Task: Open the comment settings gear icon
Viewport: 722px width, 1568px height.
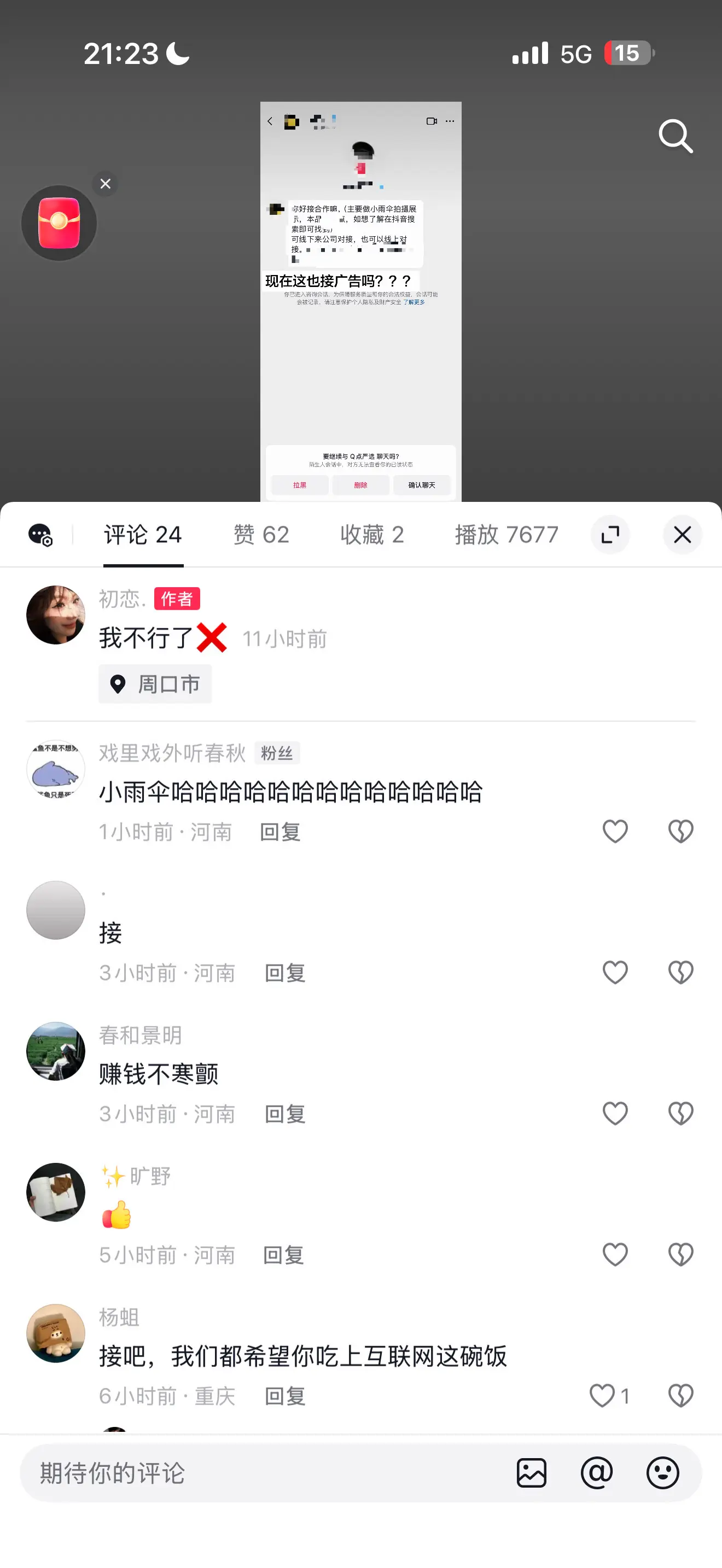Action: point(40,535)
